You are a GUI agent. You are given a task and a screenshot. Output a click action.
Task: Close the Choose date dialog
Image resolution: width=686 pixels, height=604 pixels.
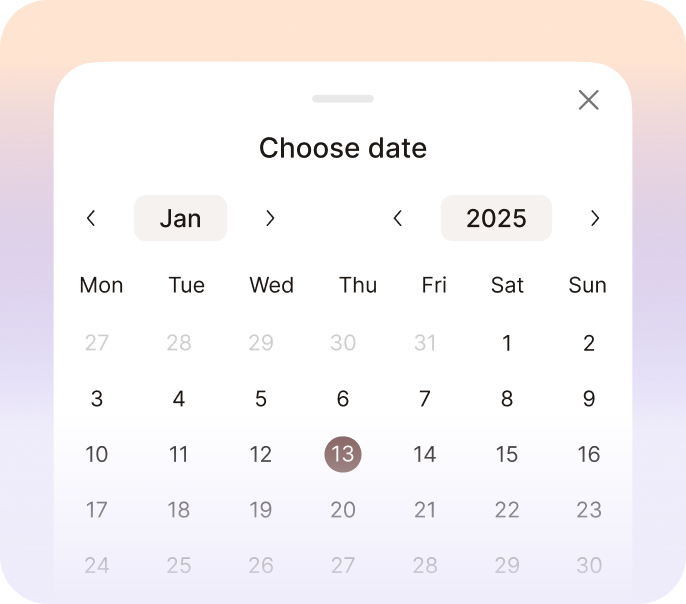[x=588, y=100]
